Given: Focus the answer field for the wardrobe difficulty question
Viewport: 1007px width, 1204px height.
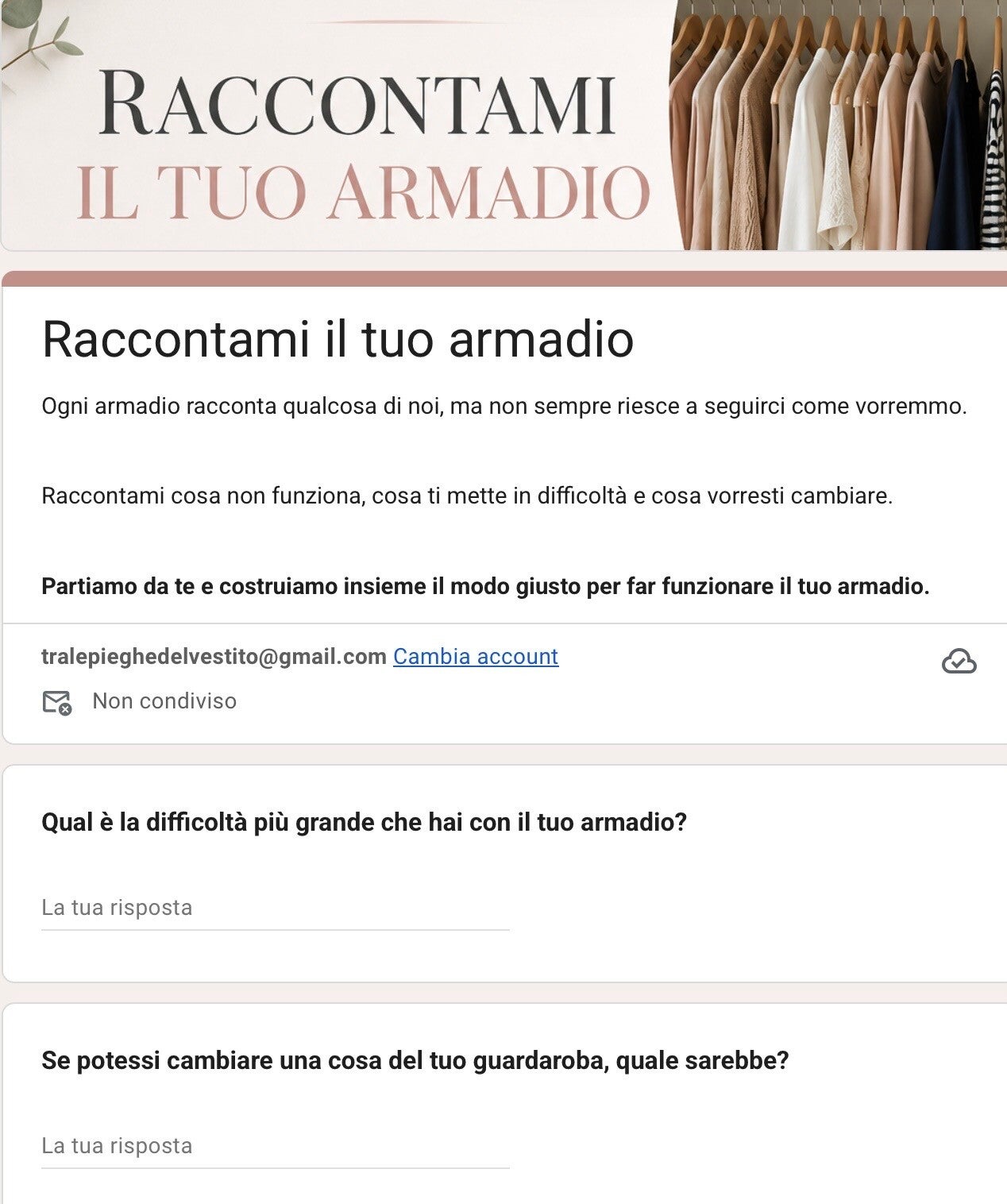Looking at the screenshot, I should click(275, 909).
